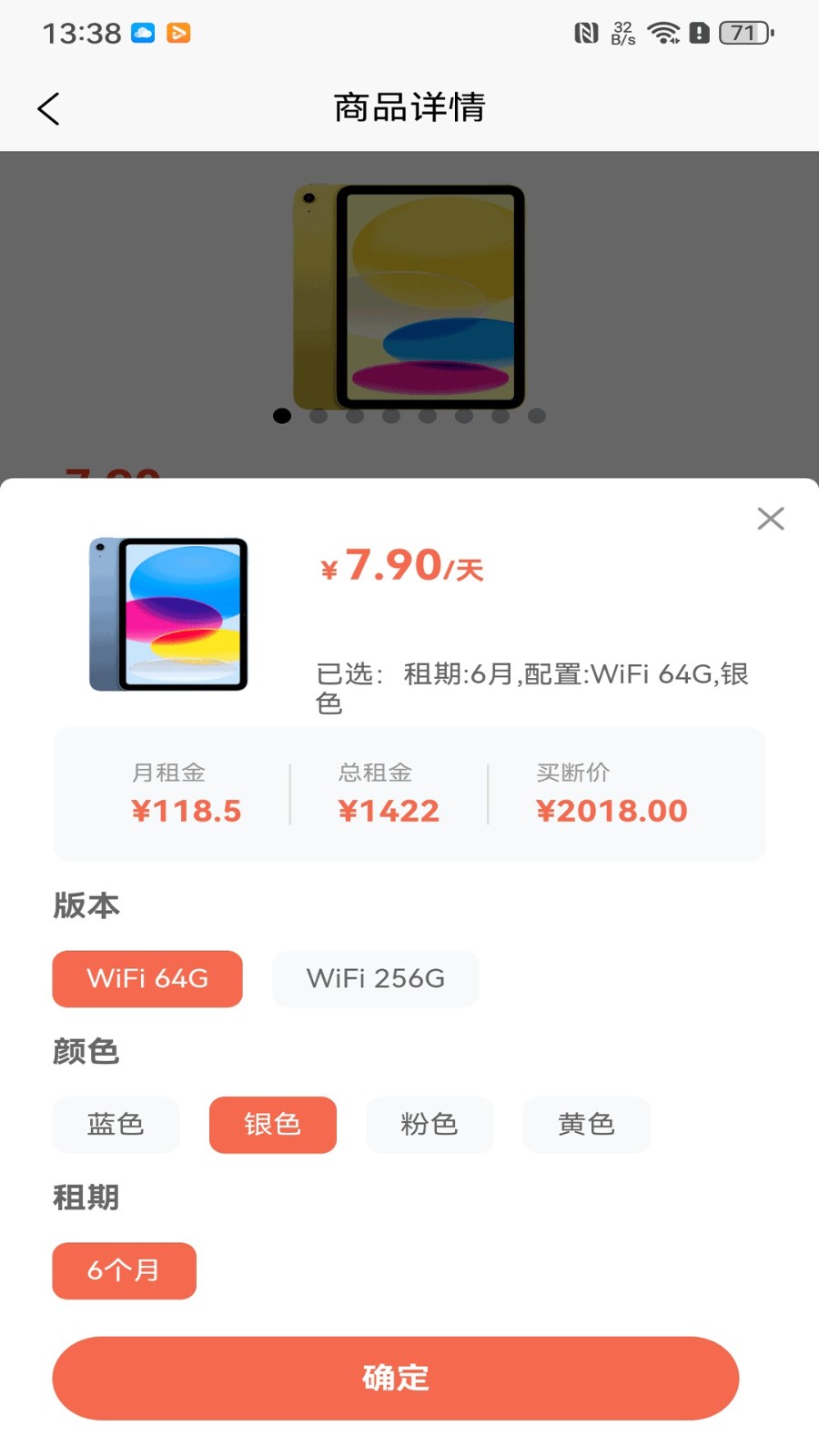Tap the blue cloud icon in the status bar
The width and height of the screenshot is (819, 1456).
pyautogui.click(x=144, y=33)
